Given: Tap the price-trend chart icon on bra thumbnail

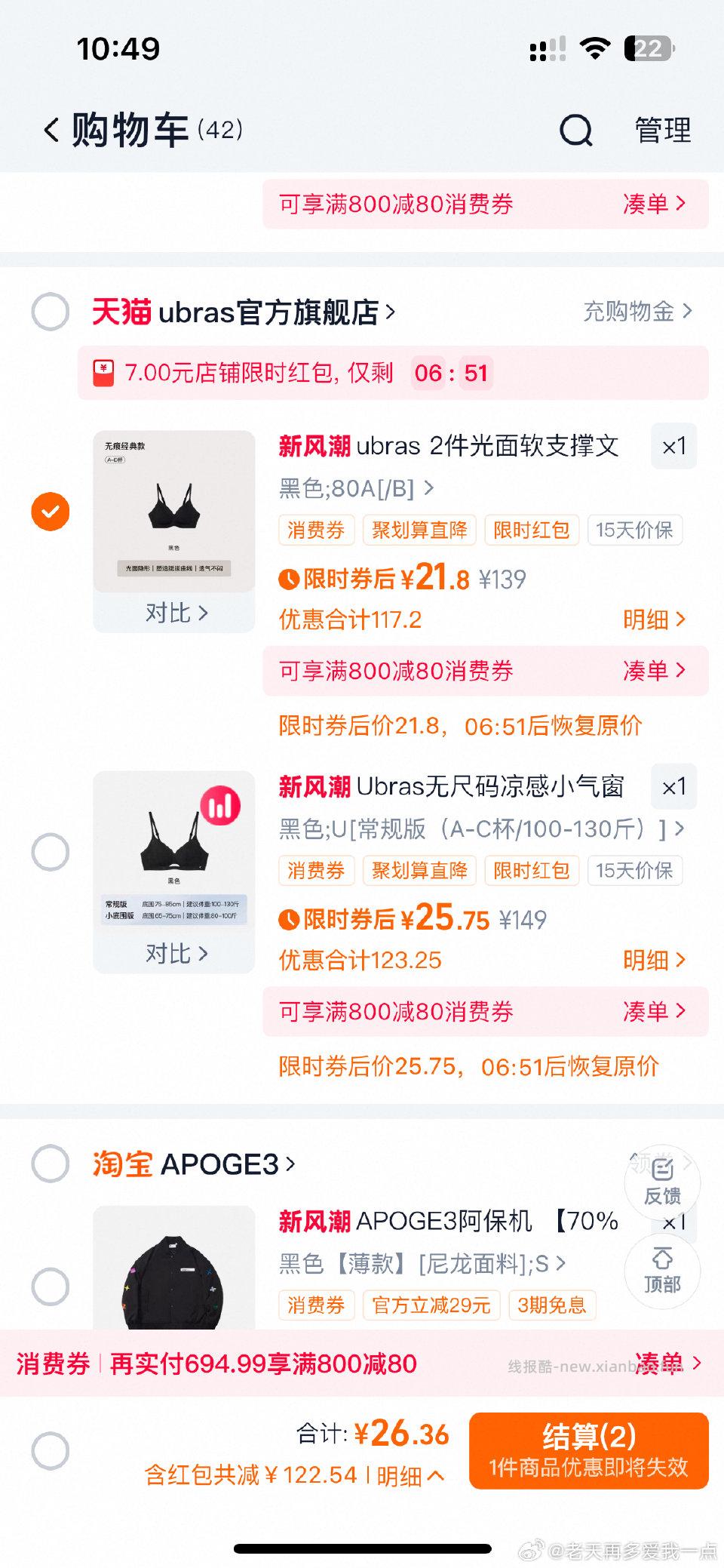Looking at the screenshot, I should pyautogui.click(x=219, y=804).
